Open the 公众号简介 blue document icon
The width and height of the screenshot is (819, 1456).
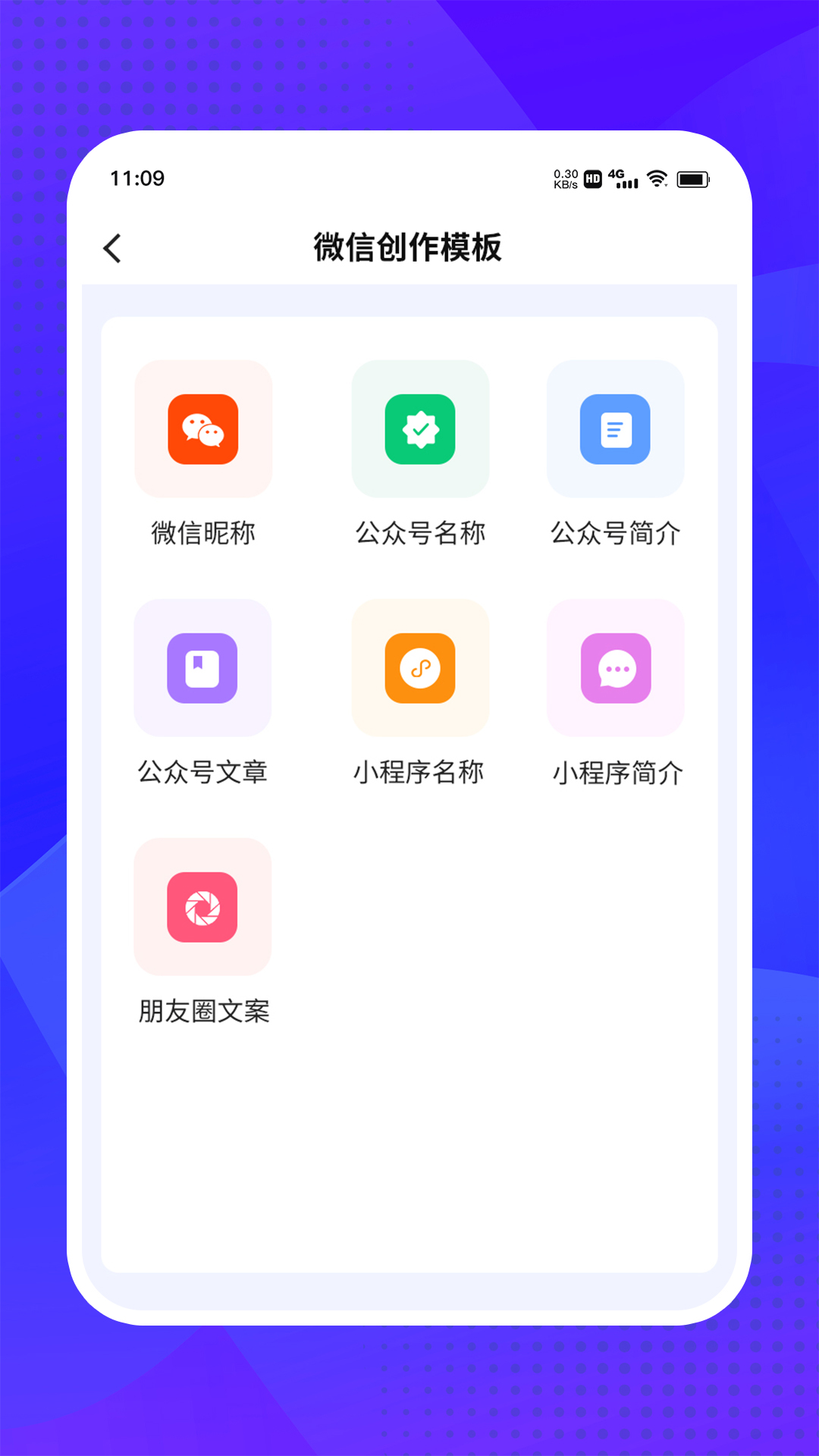point(615,429)
